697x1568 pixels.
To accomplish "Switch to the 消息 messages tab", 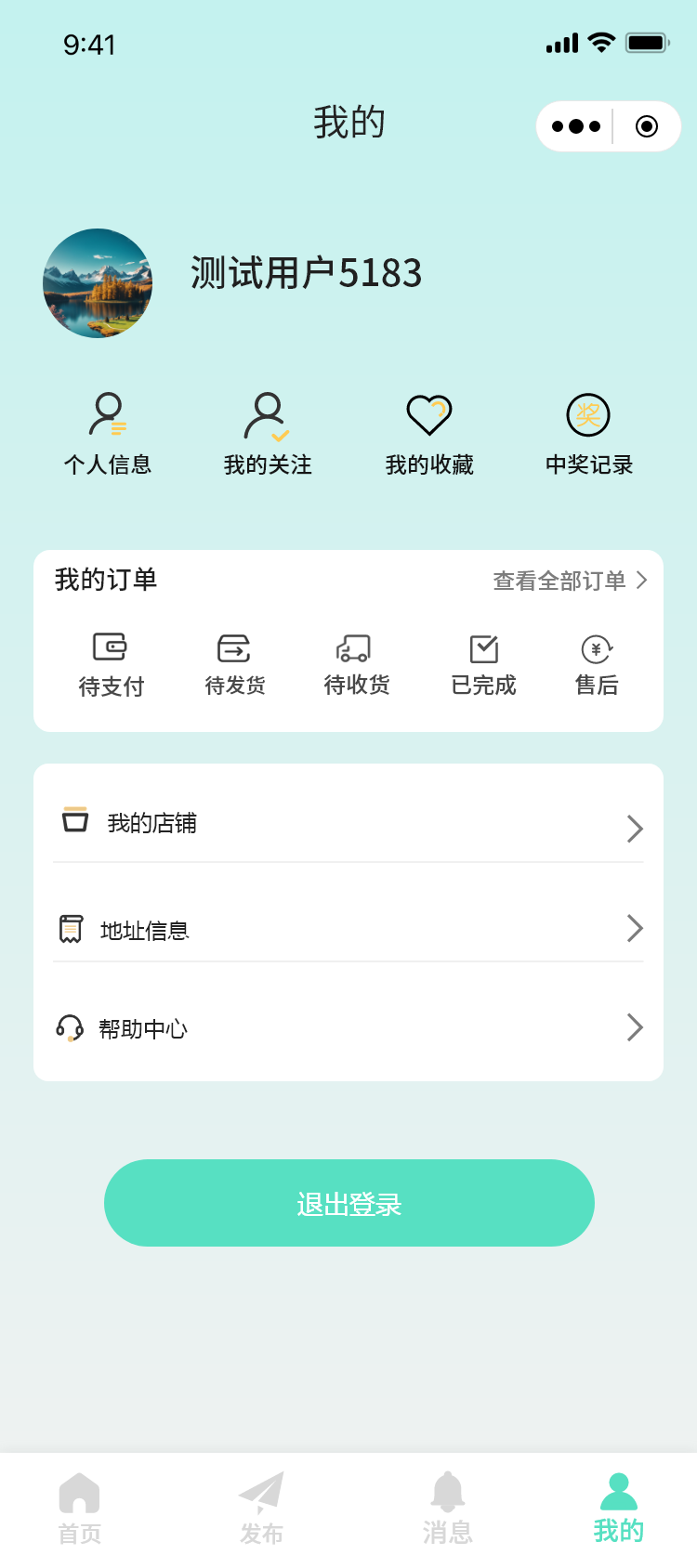I will 447,1509.
